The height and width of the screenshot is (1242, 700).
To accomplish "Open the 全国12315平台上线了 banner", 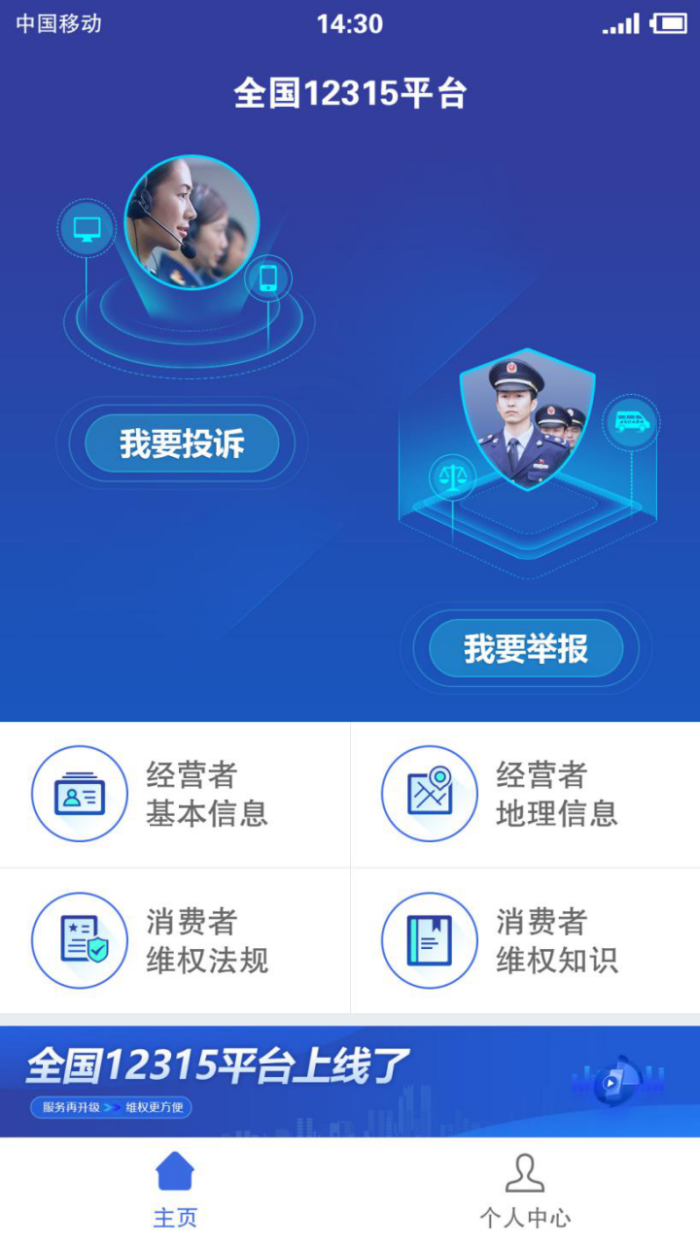I will click(350, 1081).
